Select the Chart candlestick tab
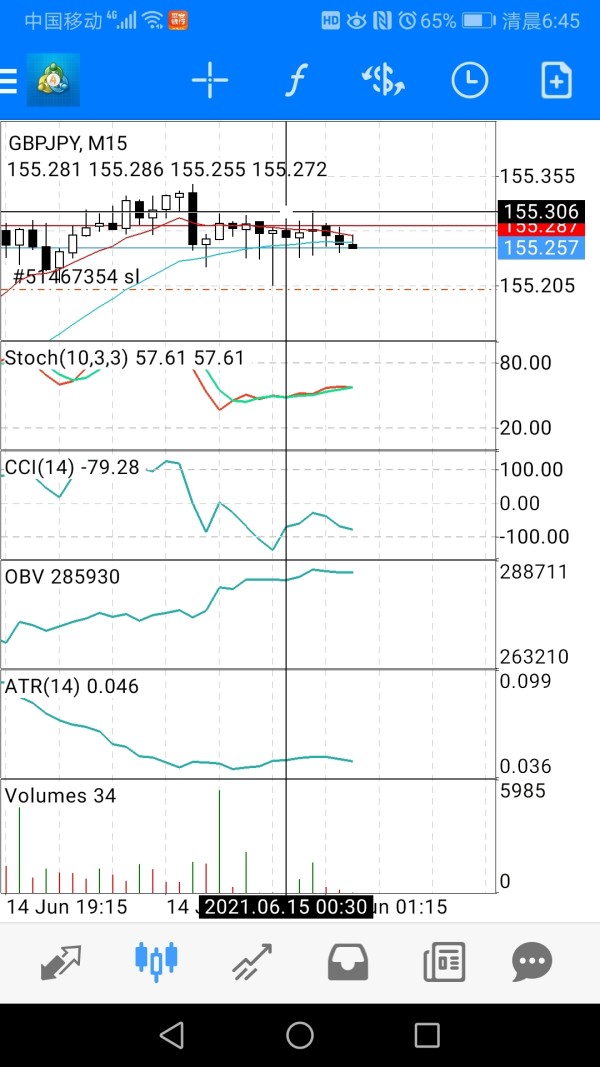600x1067 pixels. 156,962
